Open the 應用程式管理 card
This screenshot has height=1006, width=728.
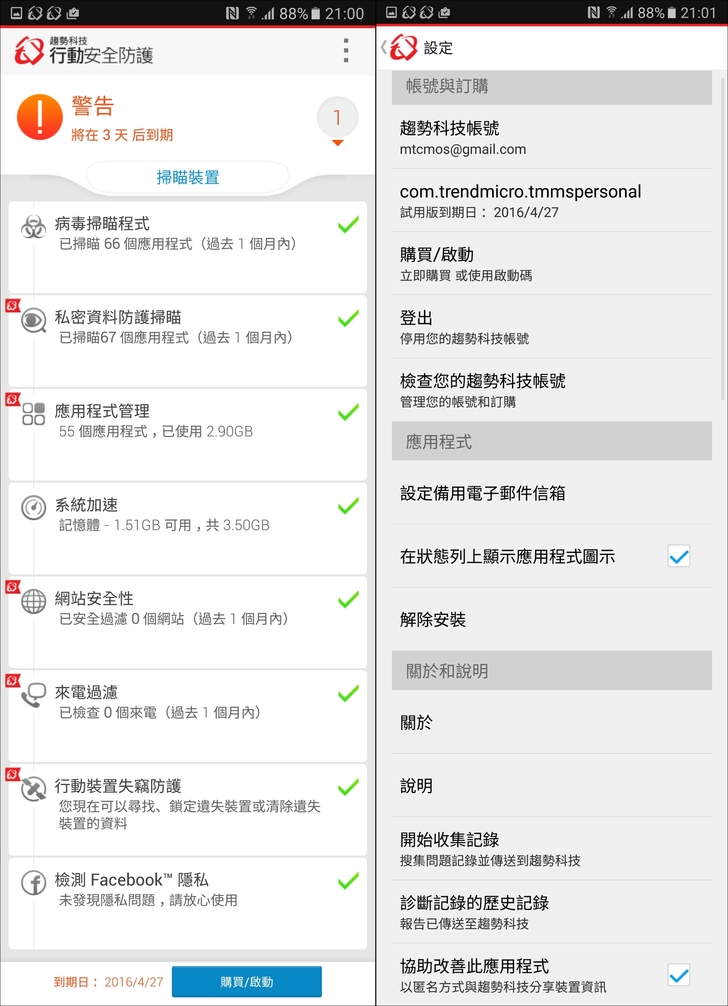(188, 421)
